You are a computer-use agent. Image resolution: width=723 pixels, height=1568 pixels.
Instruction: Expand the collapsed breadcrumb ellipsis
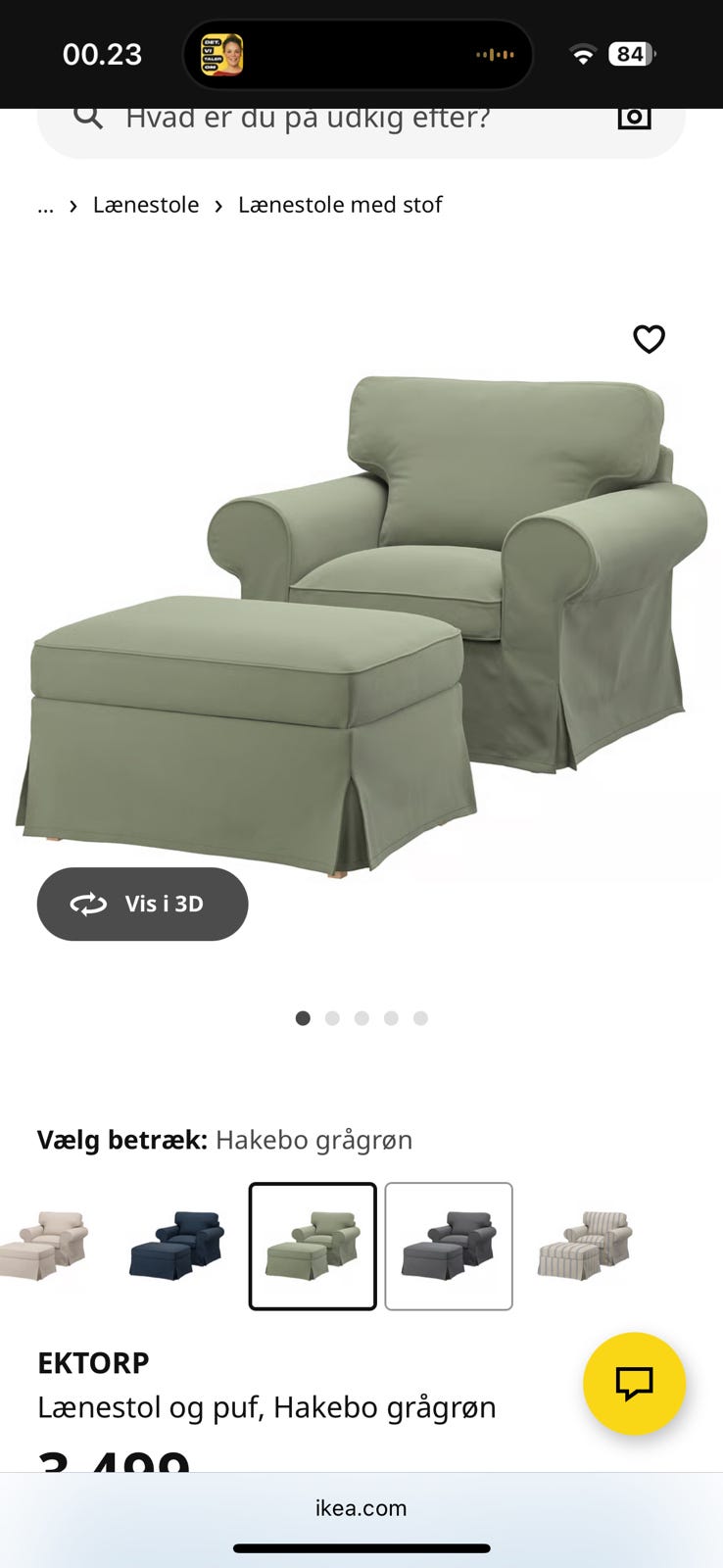[45, 205]
